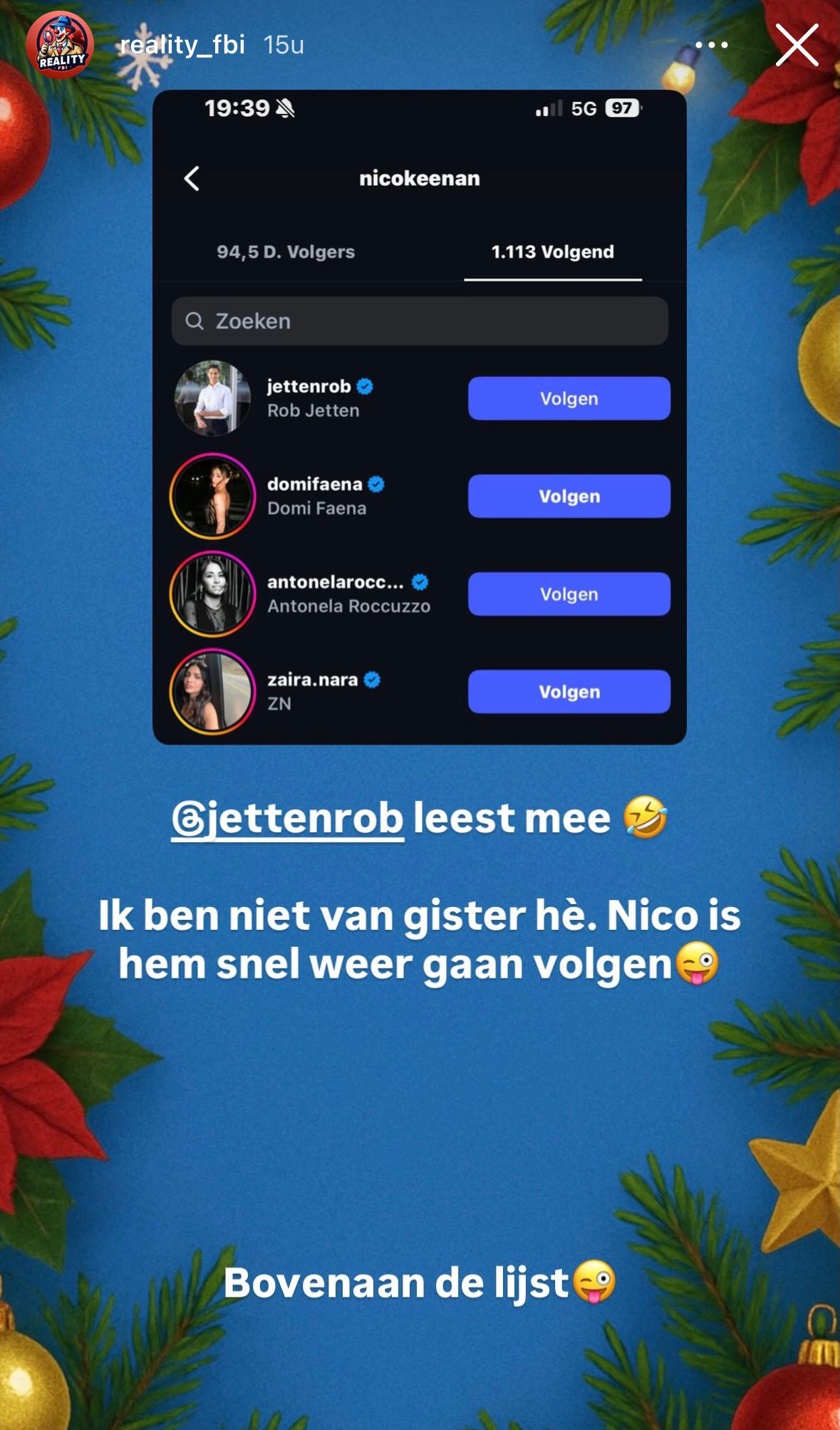Open the @jettenrob mention
The height and width of the screenshot is (1430, 840).
click(288, 818)
